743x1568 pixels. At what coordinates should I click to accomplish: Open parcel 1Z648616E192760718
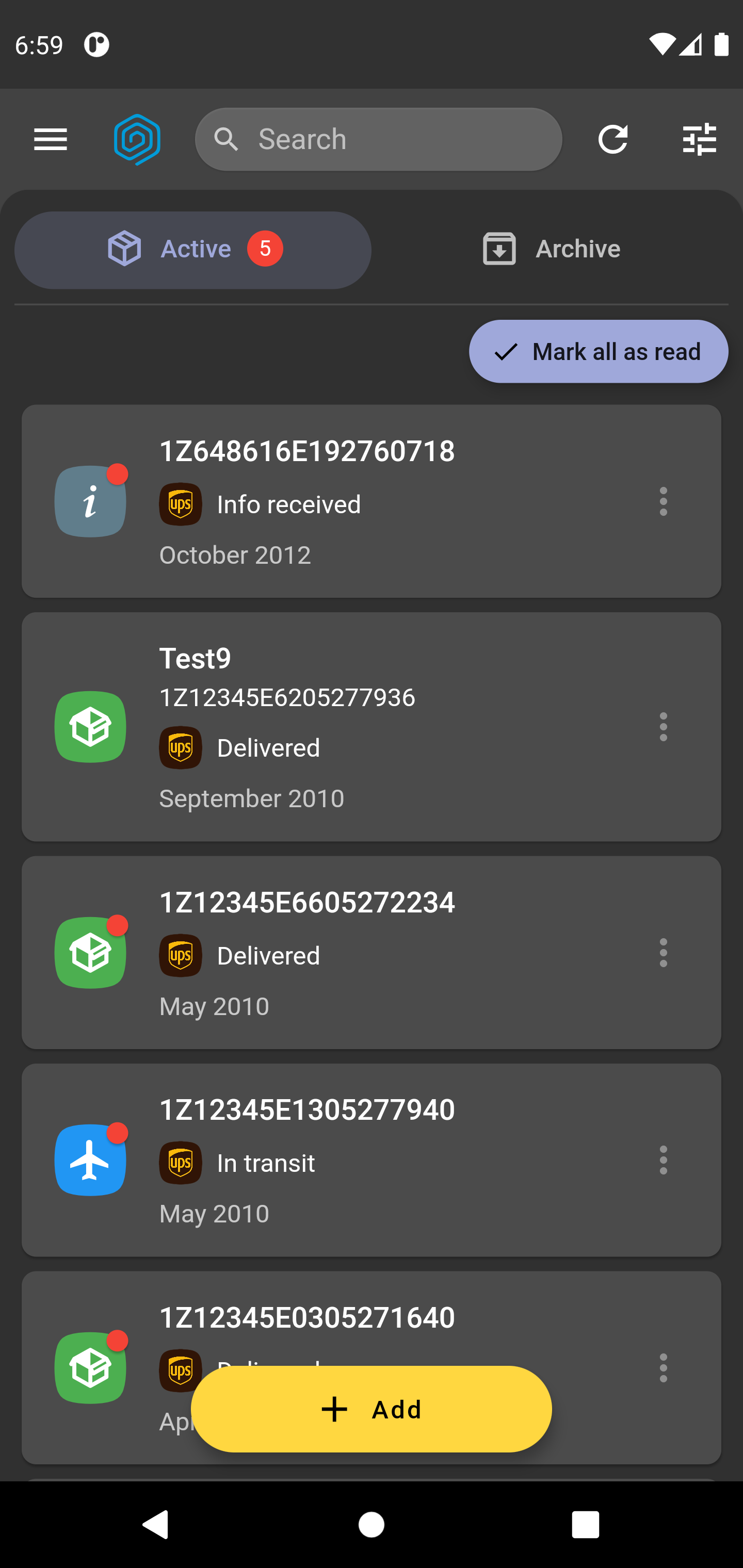click(365, 500)
